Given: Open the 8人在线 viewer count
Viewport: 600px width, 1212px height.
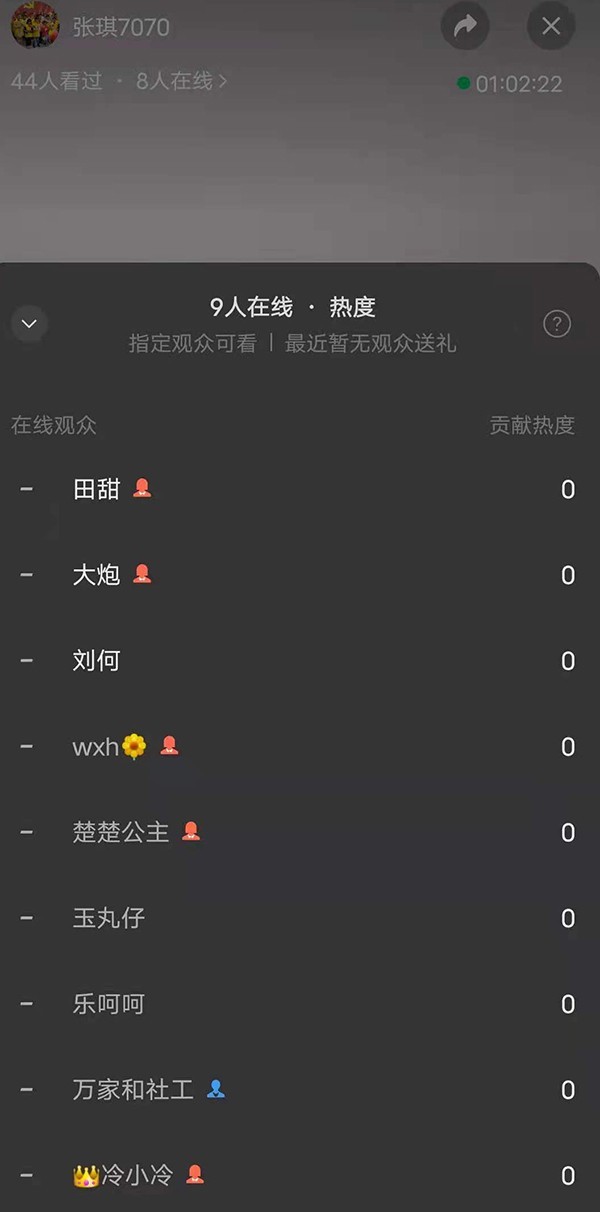Looking at the screenshot, I should pyautogui.click(x=181, y=81).
